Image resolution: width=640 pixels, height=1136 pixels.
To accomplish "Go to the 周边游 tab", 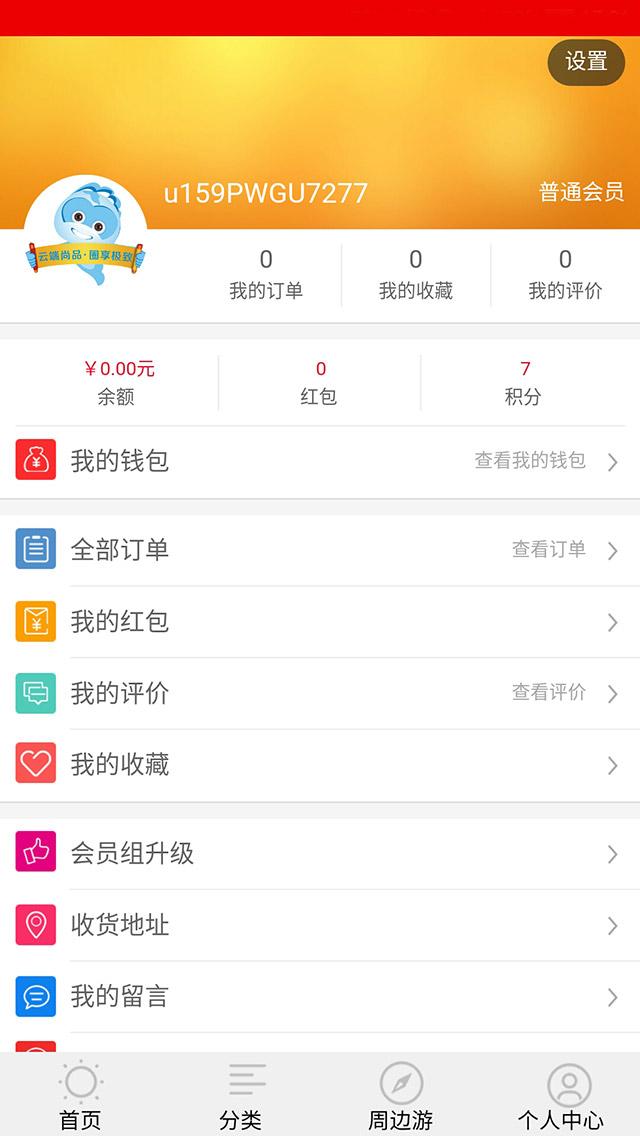I will coord(401,1095).
